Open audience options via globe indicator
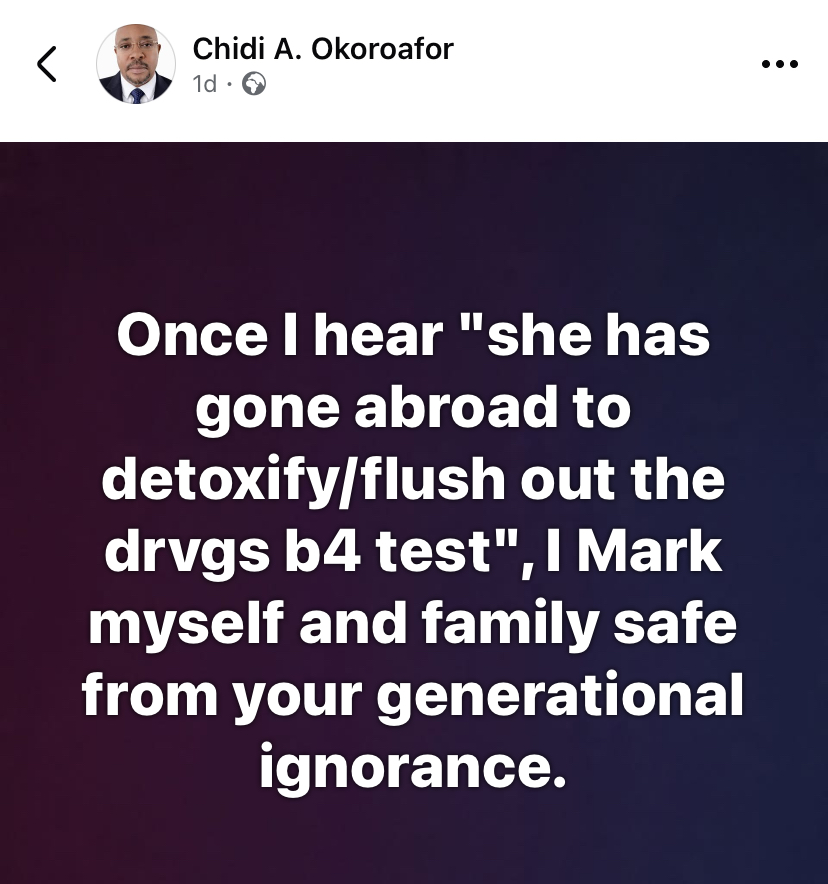Viewport: 828px width, 884px height. [x=254, y=85]
